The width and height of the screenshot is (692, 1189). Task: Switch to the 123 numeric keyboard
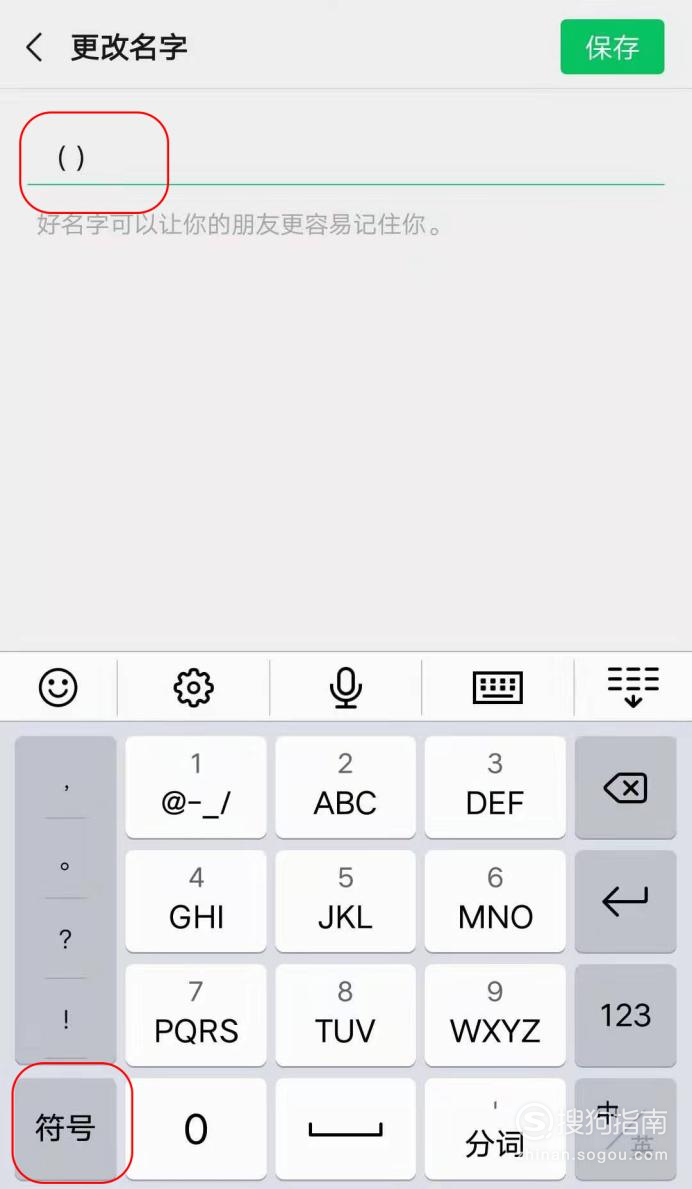click(625, 1015)
